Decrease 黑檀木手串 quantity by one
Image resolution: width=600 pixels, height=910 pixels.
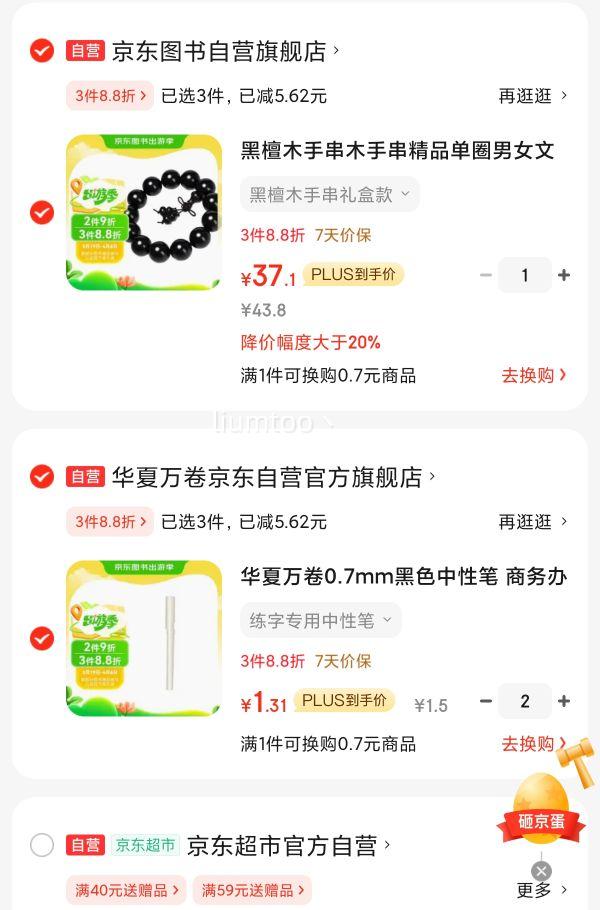(486, 275)
